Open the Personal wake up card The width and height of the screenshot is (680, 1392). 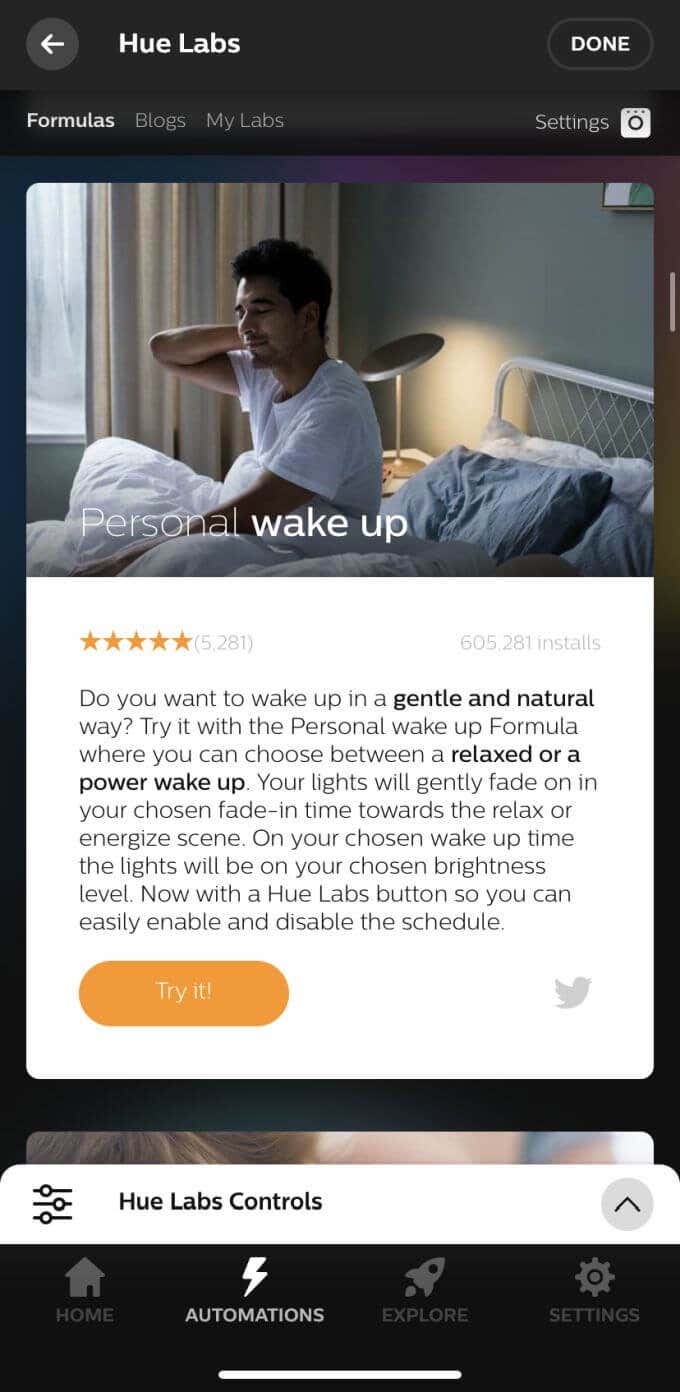[340, 380]
